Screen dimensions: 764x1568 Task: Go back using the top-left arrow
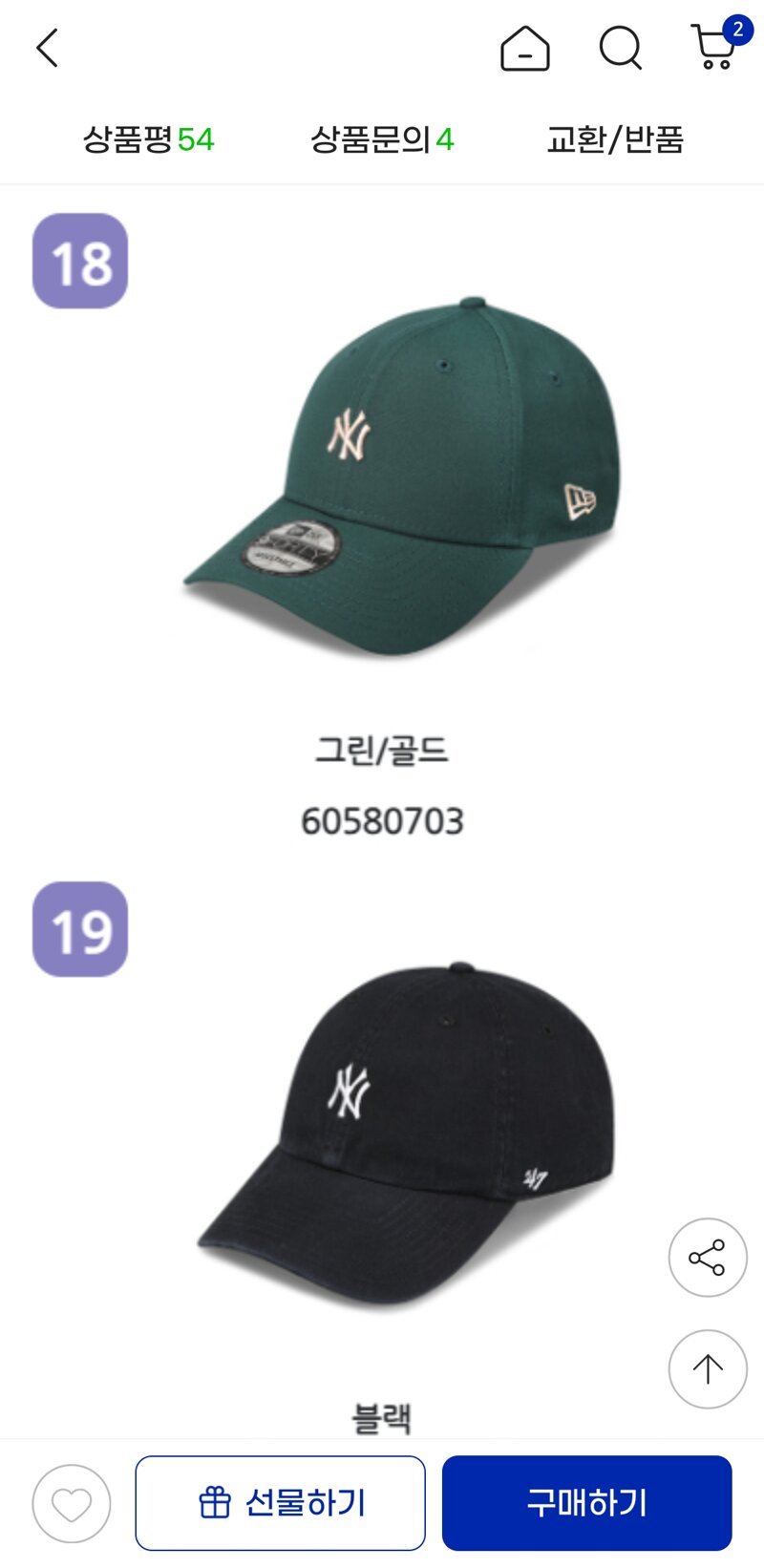[47, 48]
